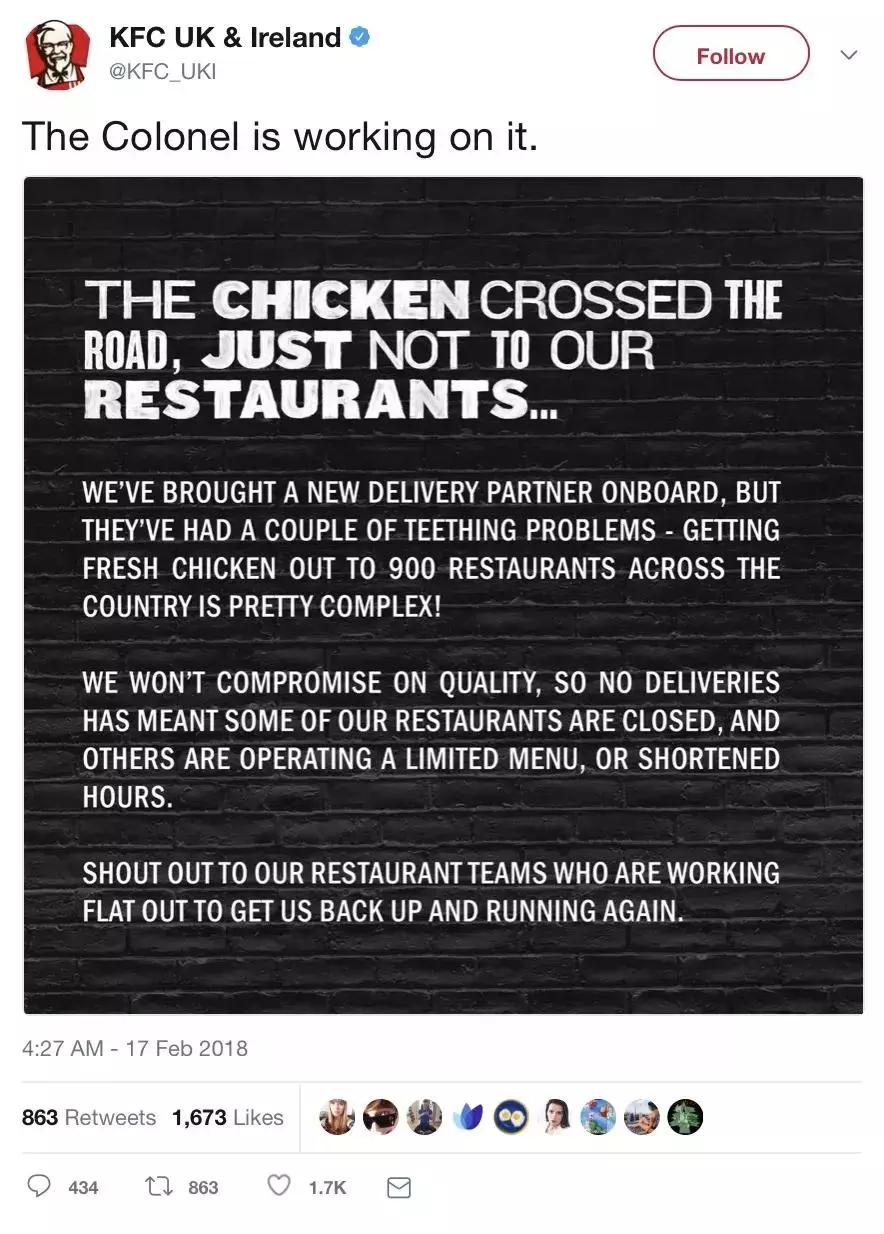
Task: Like this tweet with the heart
Action: point(279,1186)
